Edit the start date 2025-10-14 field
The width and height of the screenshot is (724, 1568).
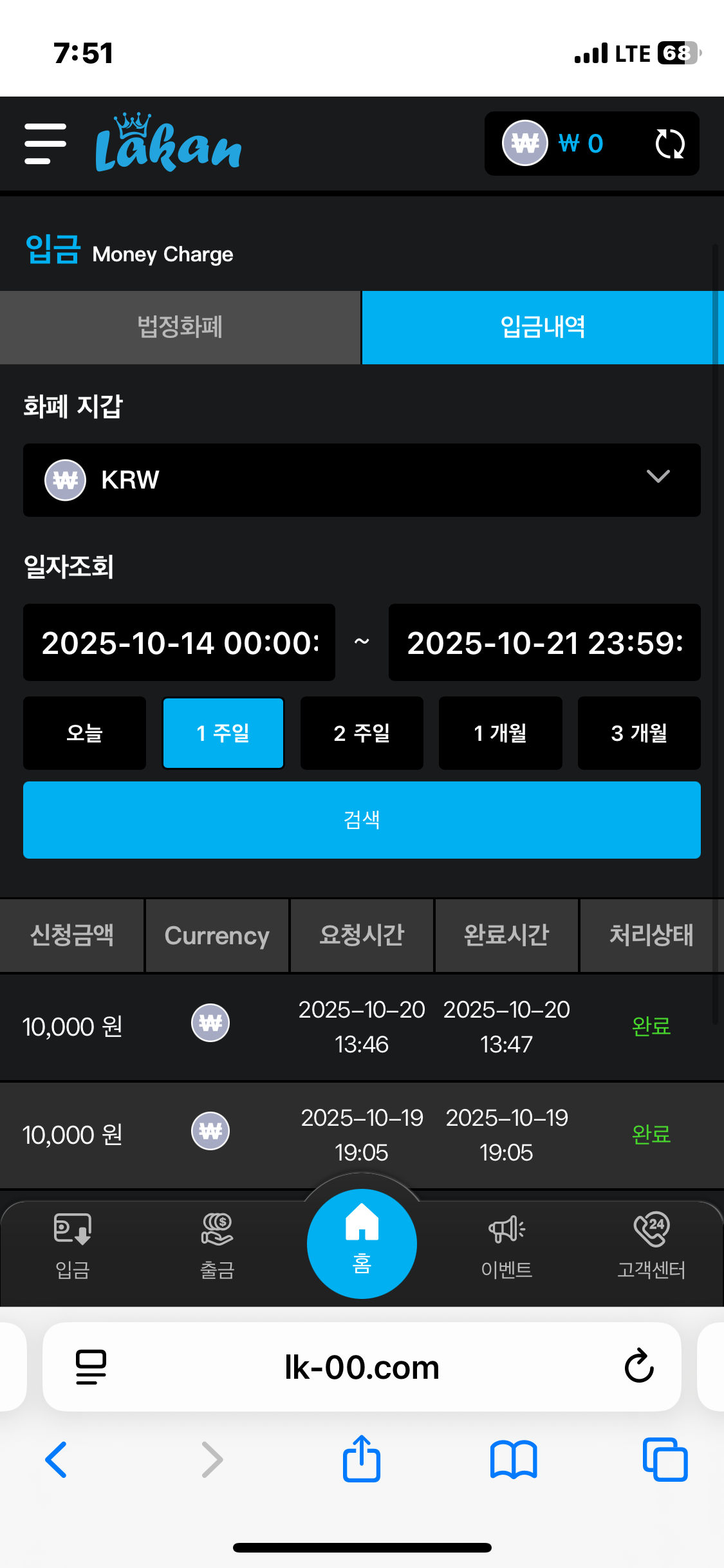tap(179, 642)
